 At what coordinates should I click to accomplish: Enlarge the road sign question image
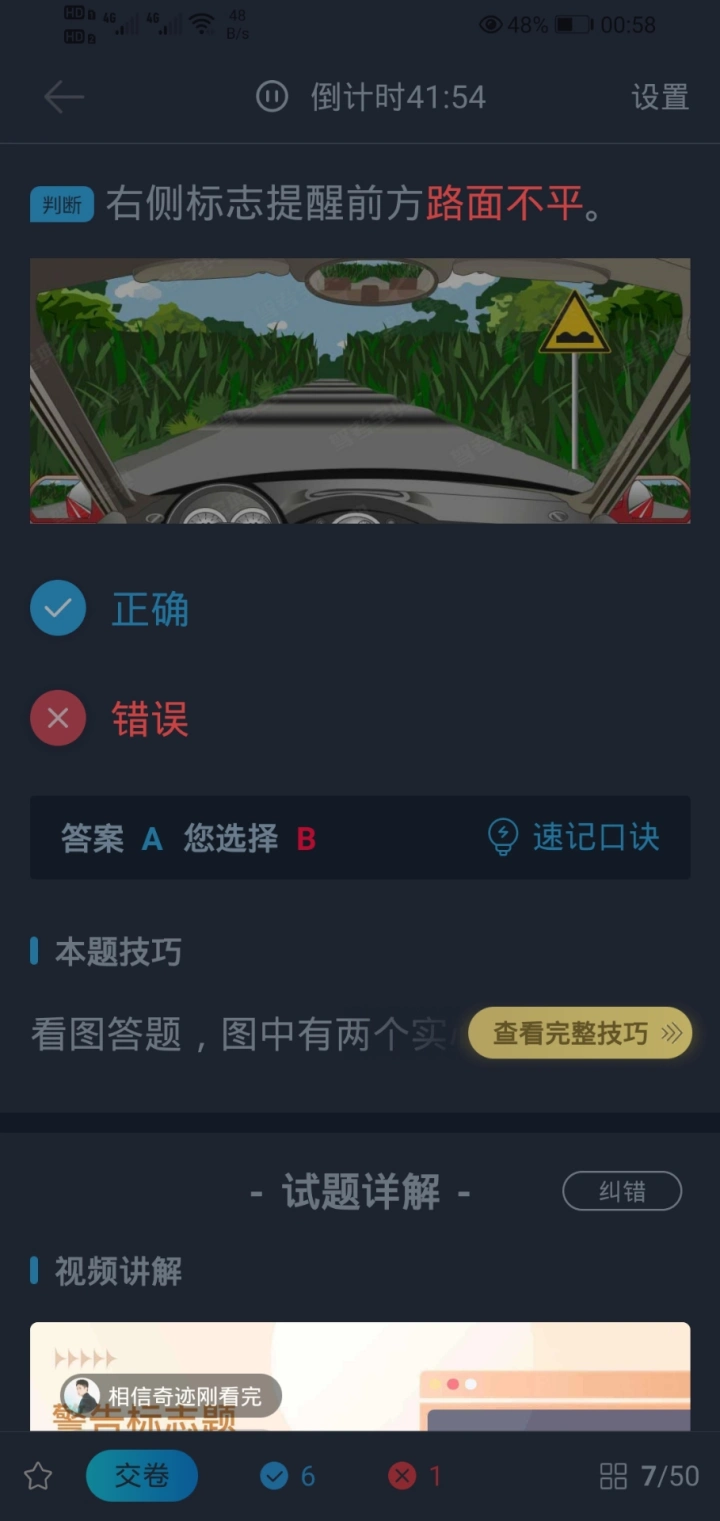(x=360, y=391)
